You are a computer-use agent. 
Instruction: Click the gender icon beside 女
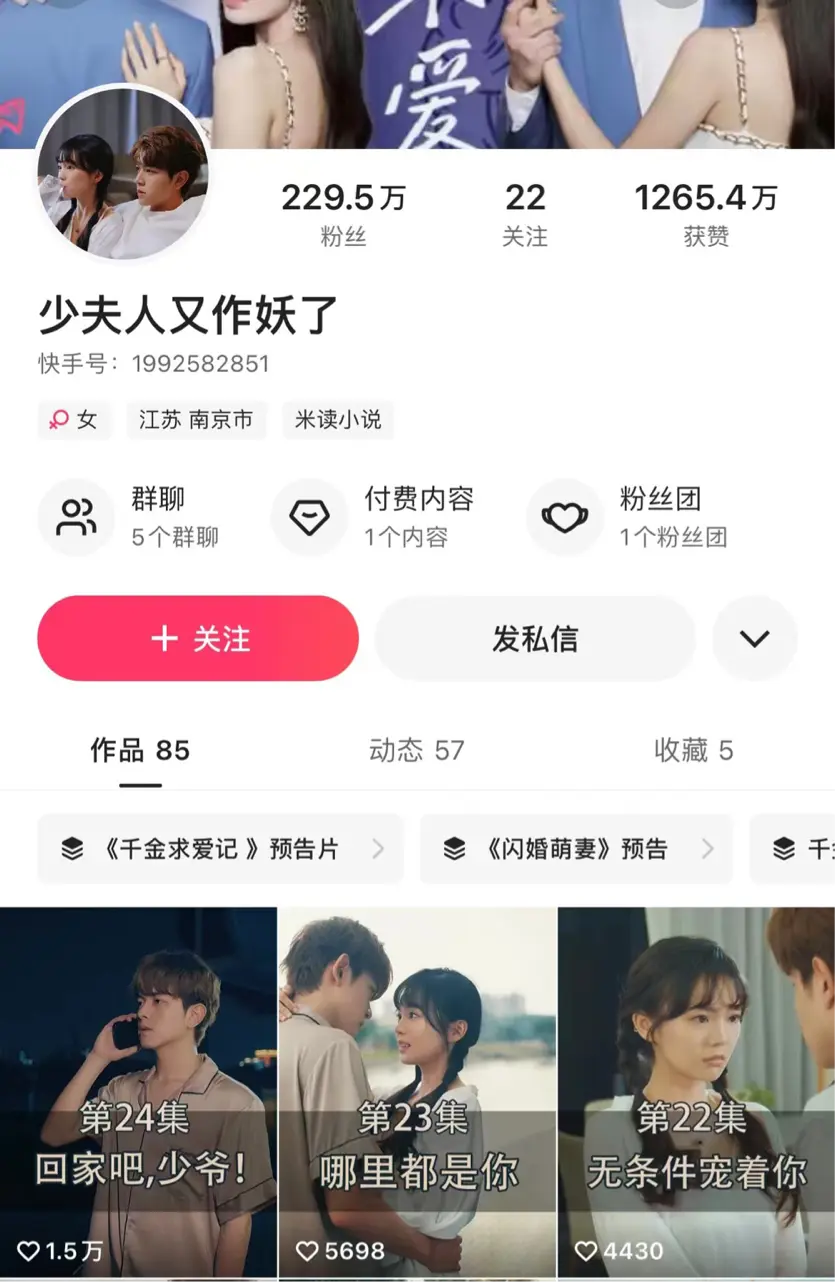[58, 420]
